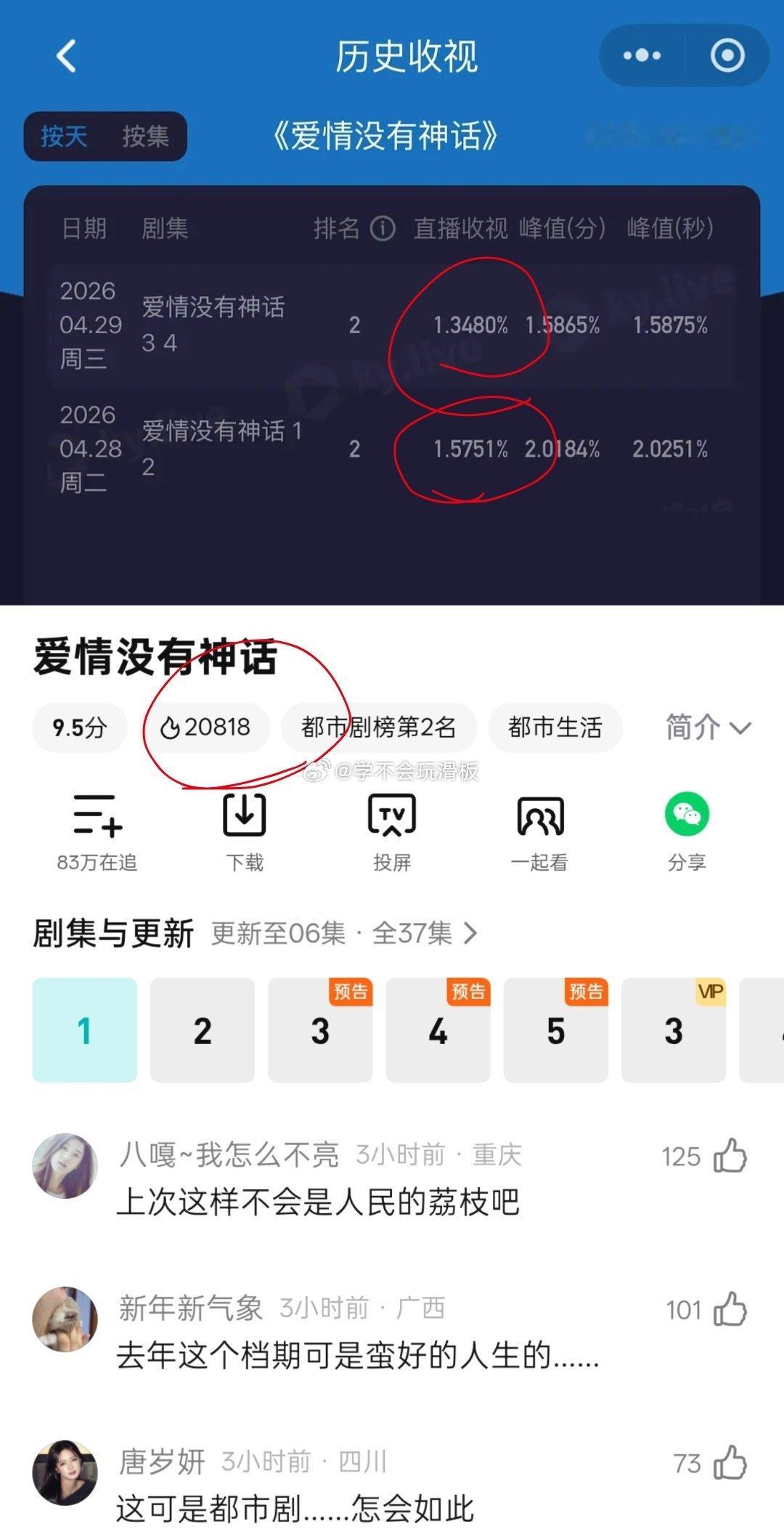This screenshot has height=1540, width=784.
Task: Click the 9.5分 score badge
Action: tap(78, 727)
